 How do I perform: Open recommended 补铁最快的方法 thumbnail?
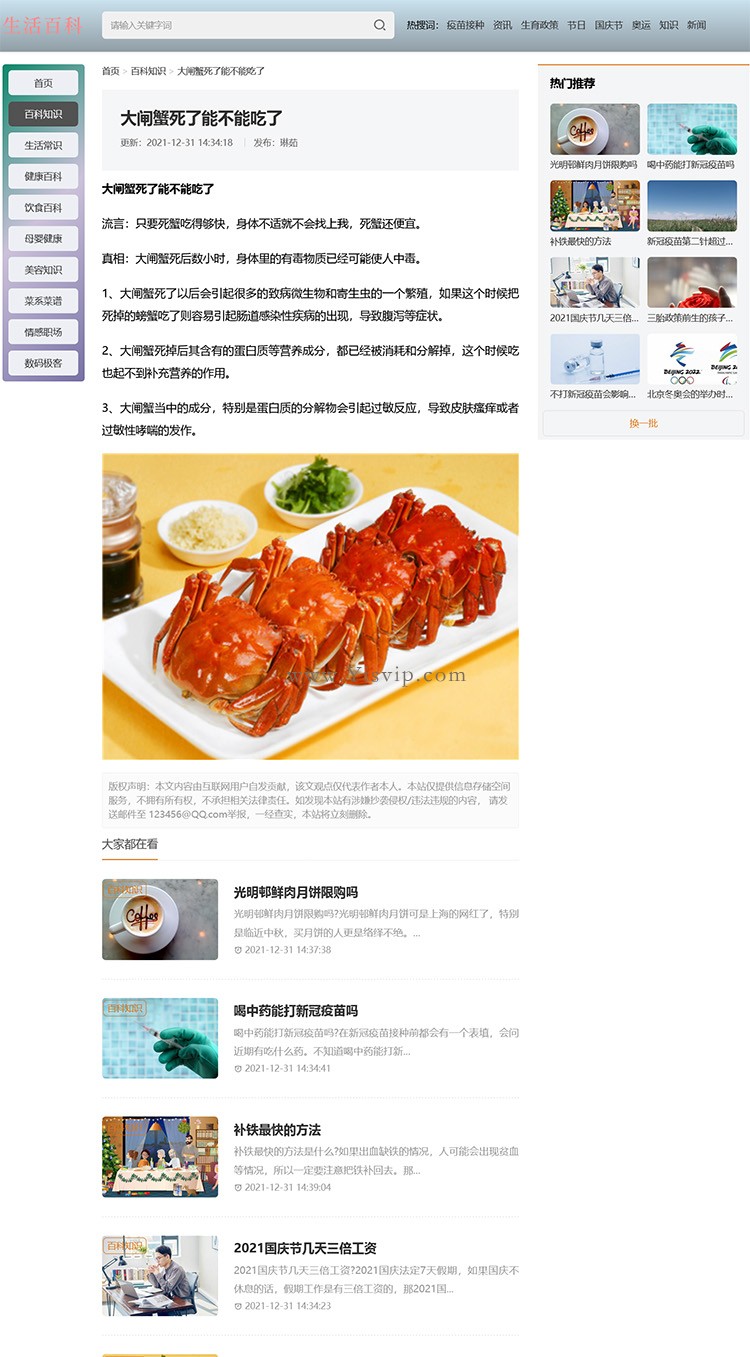[594, 206]
